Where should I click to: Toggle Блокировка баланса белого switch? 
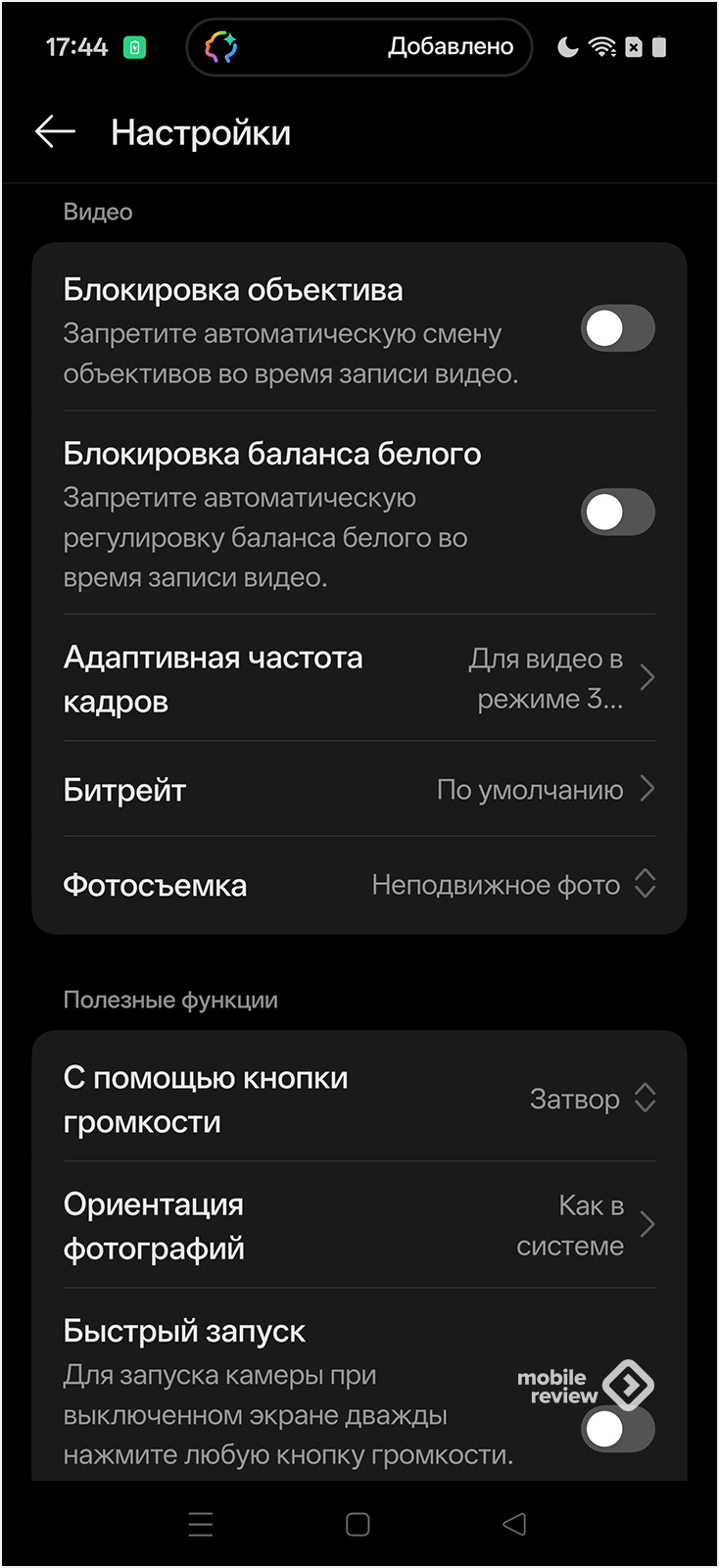[x=617, y=513]
